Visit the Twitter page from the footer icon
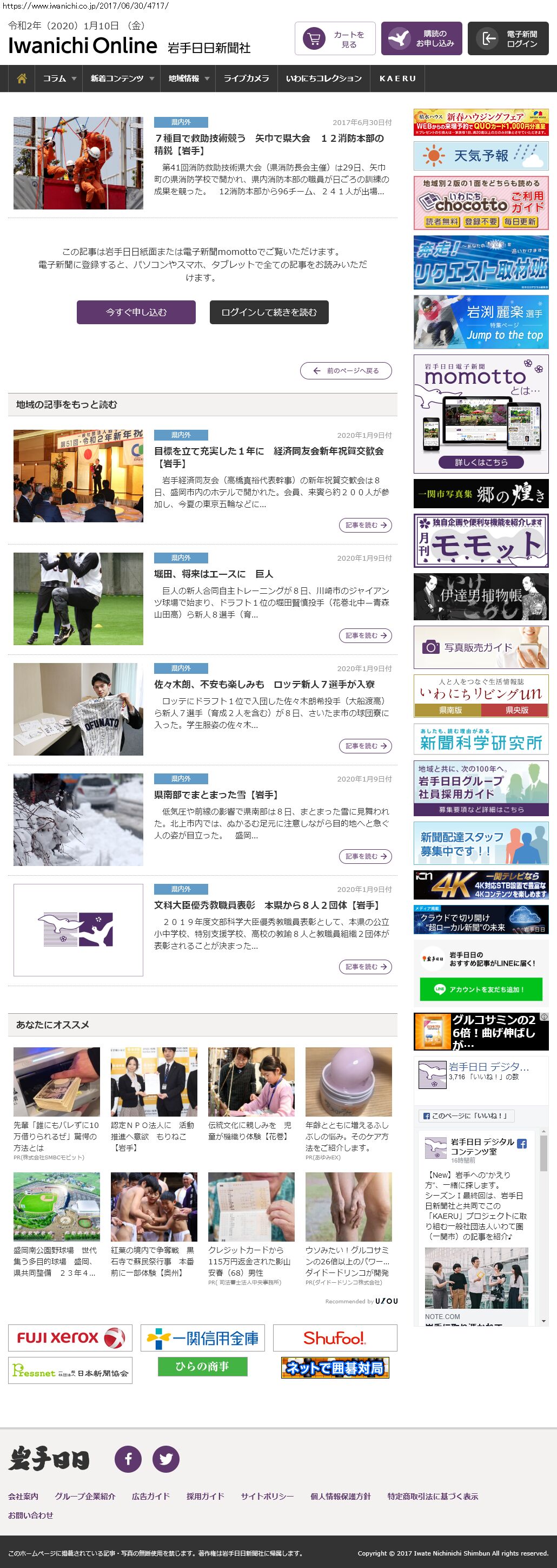 (165, 1459)
